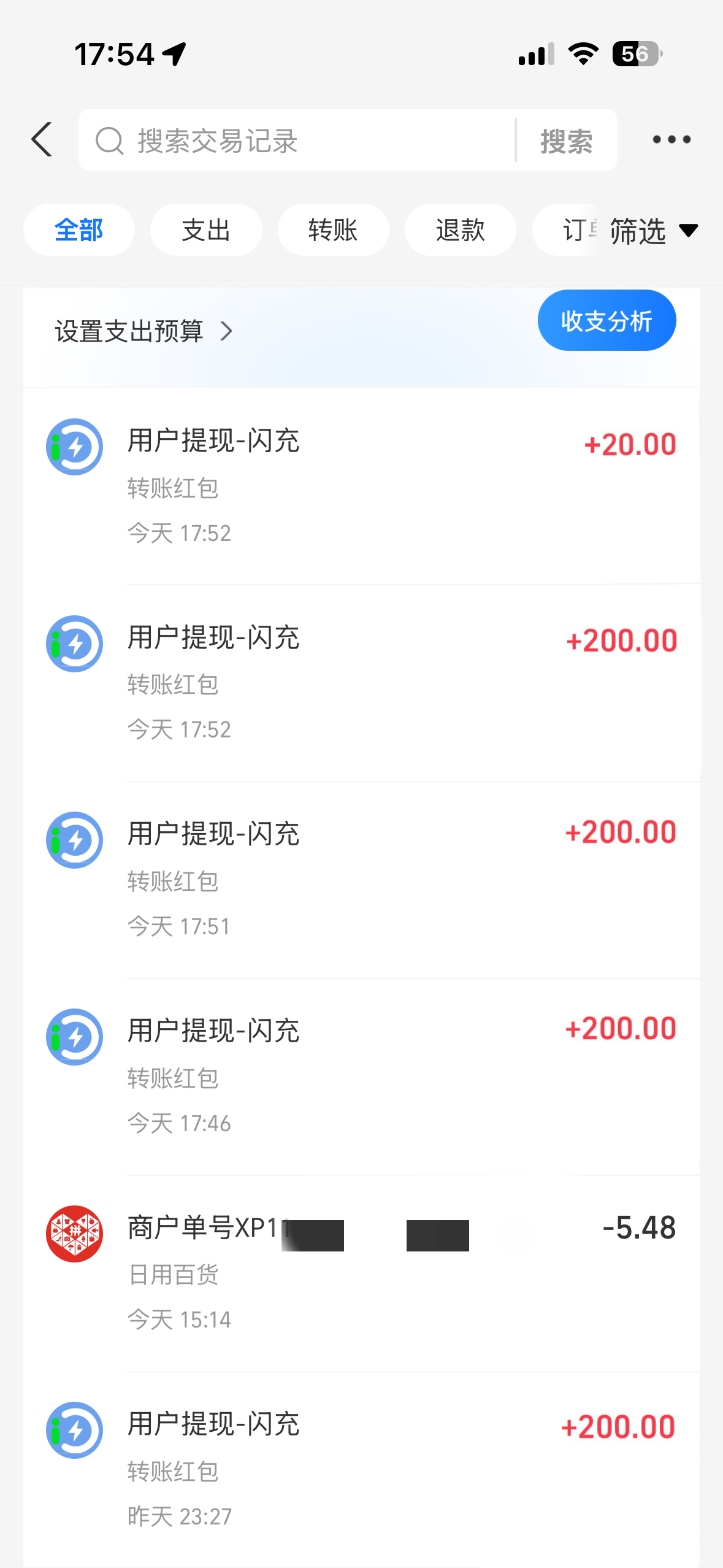Click the back arrow to exit records
The image size is (723, 1568).
[x=41, y=139]
